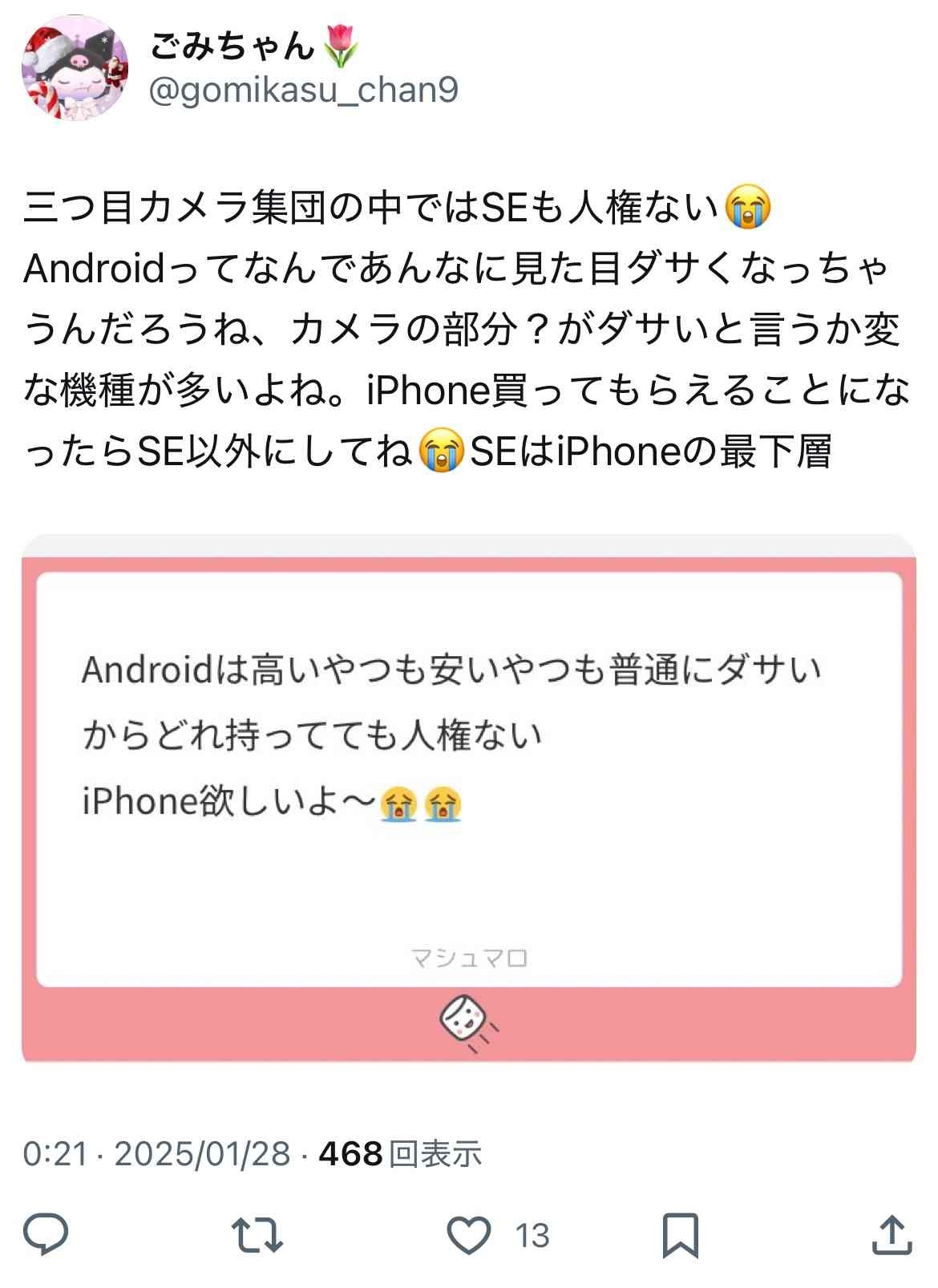938x1288 pixels.
Task: Bookmark this tweet
Action: tap(680, 1235)
